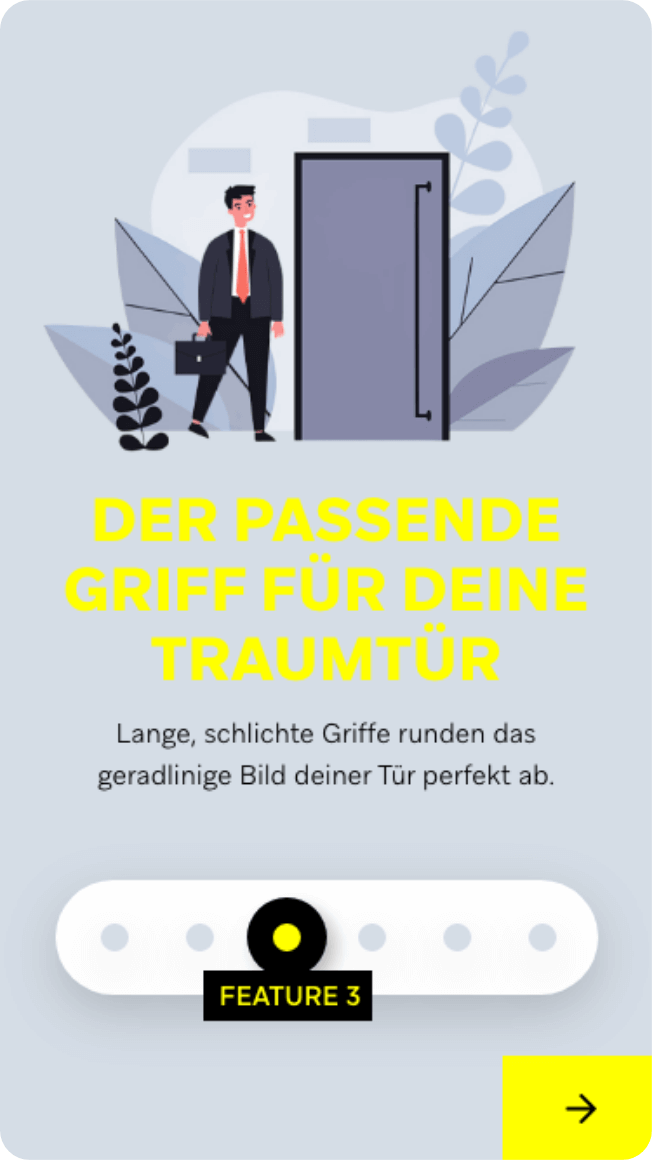The height and width of the screenshot is (1160, 652).
Task: Select the last feature dot in the indicator
Action: (x=542, y=937)
